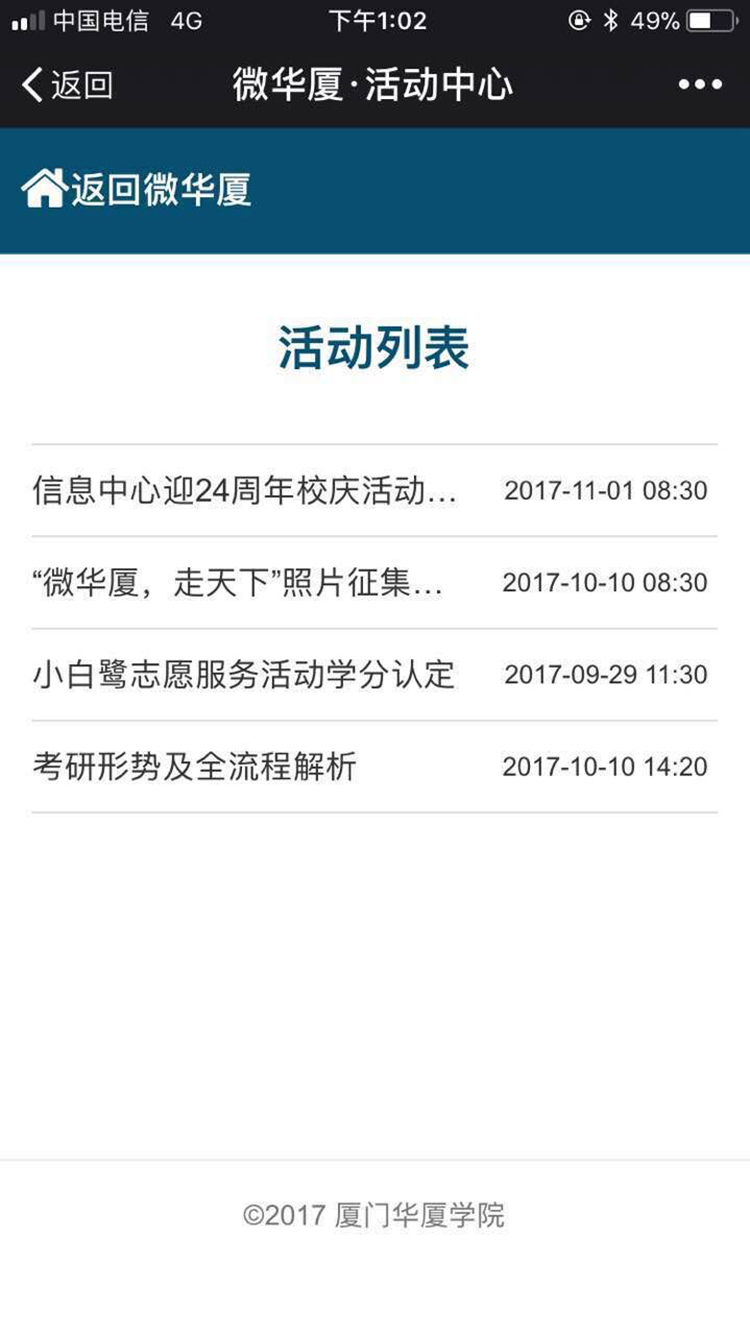Open "微华厦,走天下"照片征集 activity
This screenshot has width=750, height=1335.
coord(238,583)
